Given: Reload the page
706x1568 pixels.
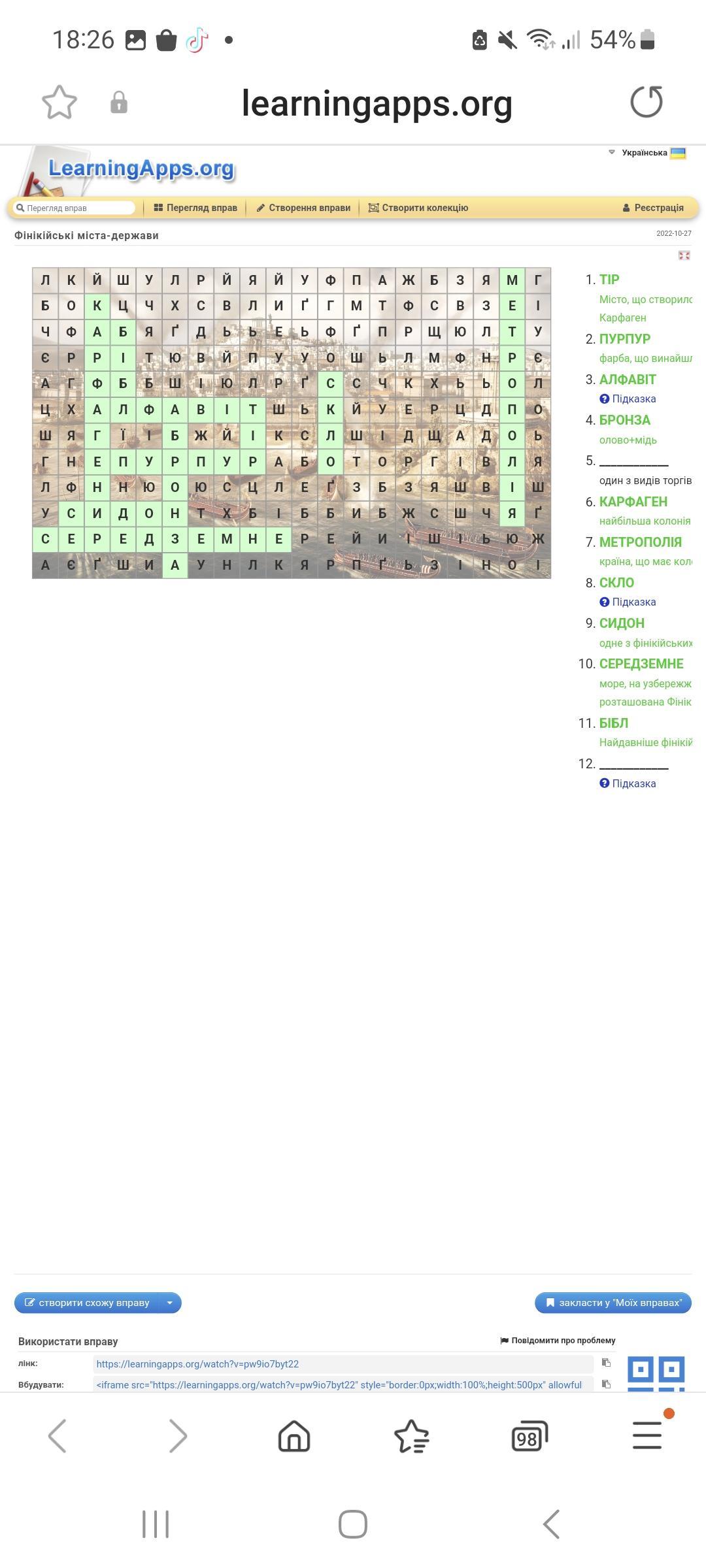Looking at the screenshot, I should click(x=646, y=103).
